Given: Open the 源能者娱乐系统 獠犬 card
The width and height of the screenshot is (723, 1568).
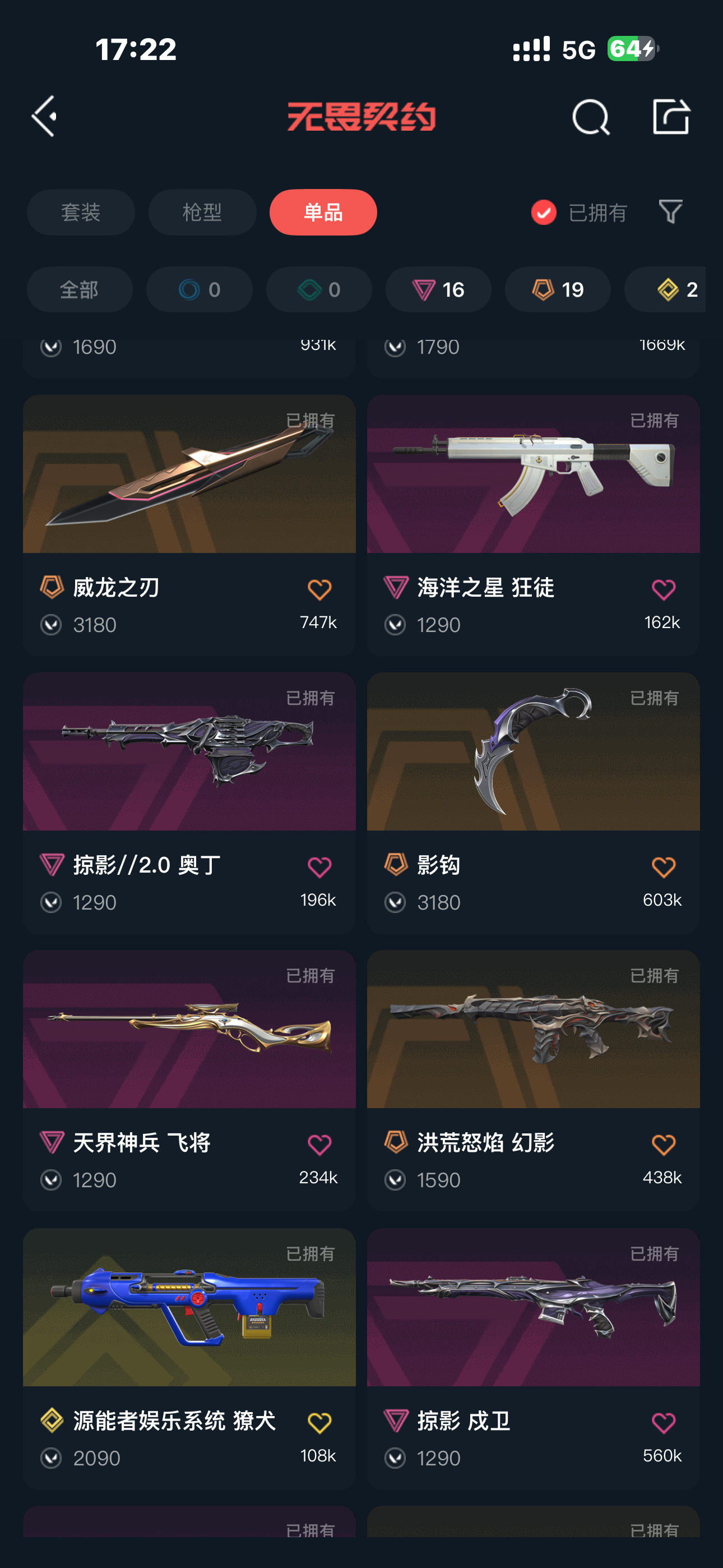Looking at the screenshot, I should click(x=189, y=1359).
